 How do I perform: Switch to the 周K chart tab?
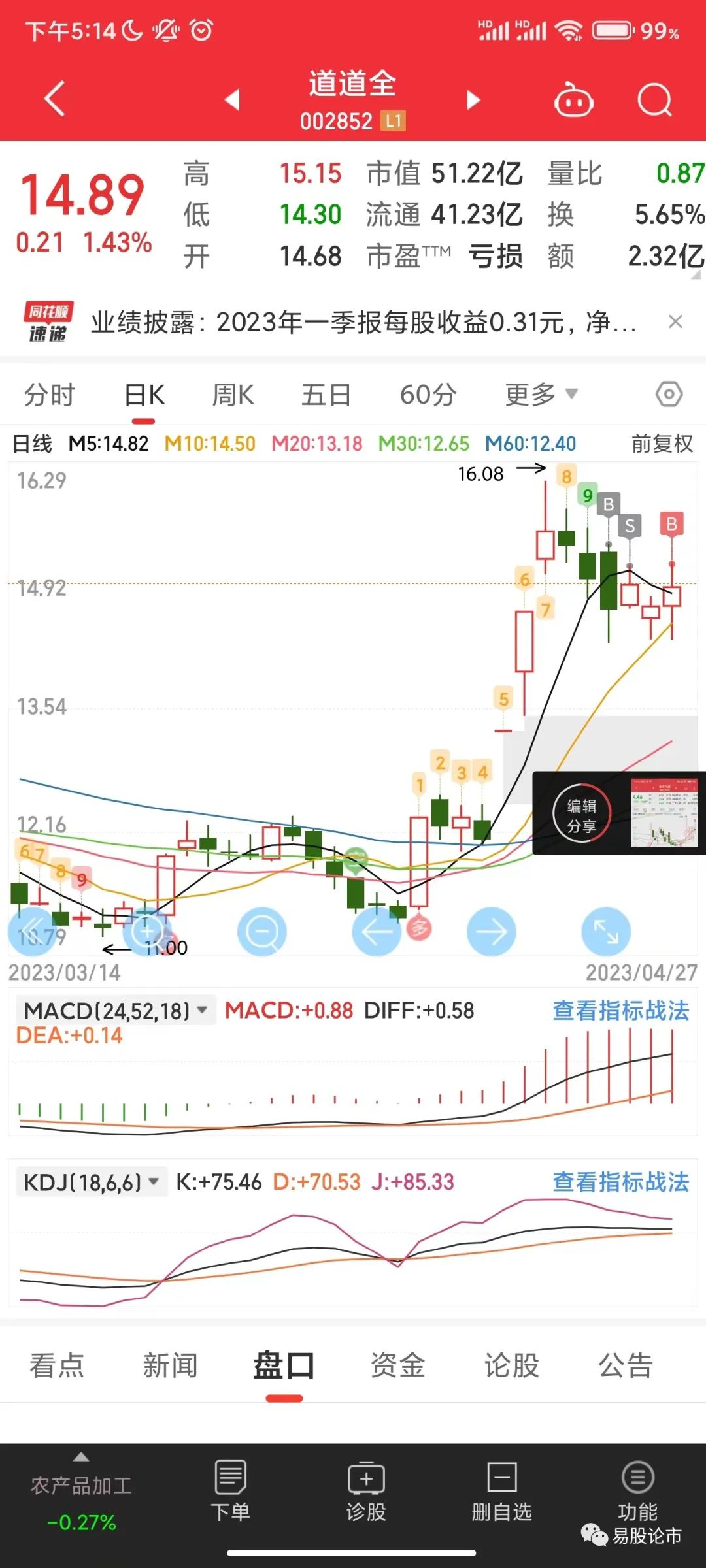(233, 395)
